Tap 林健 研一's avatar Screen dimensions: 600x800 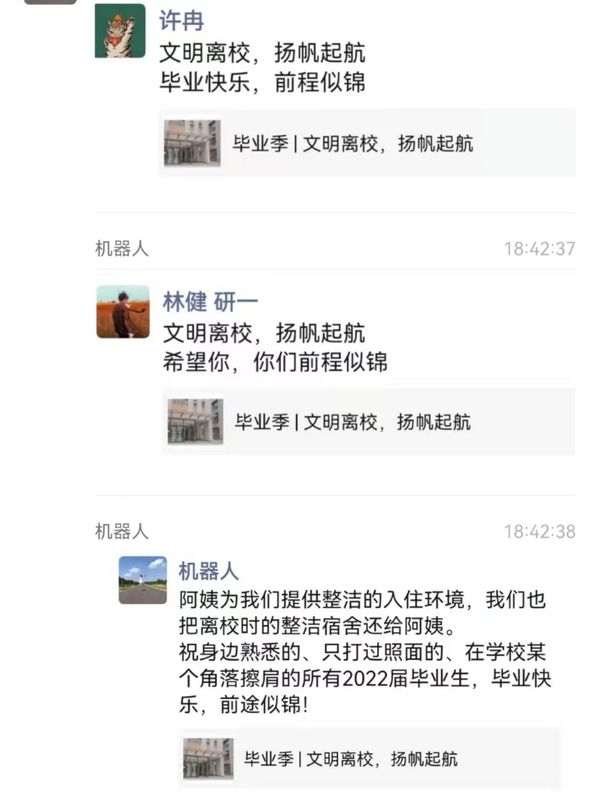[123, 312]
